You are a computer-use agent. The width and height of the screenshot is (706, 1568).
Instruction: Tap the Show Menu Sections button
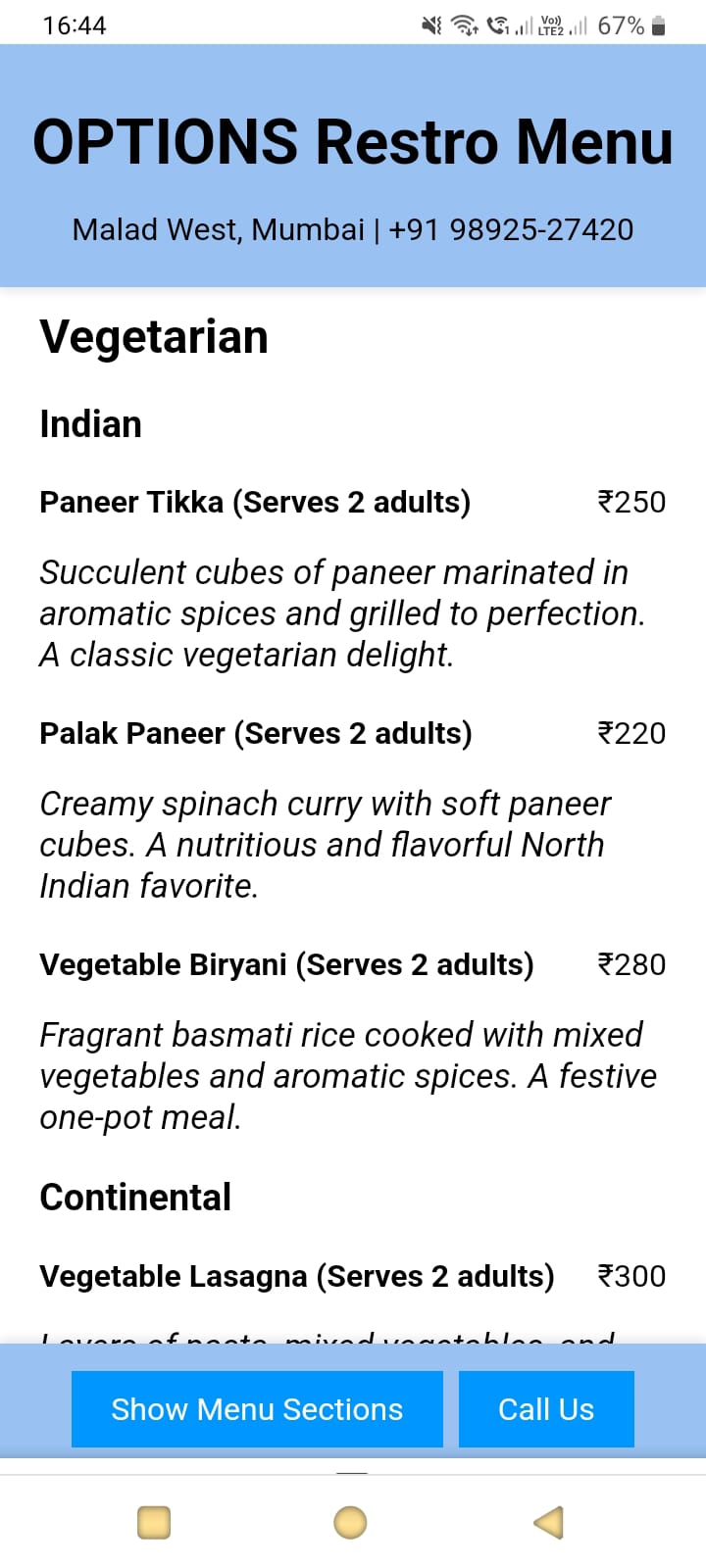(257, 1409)
